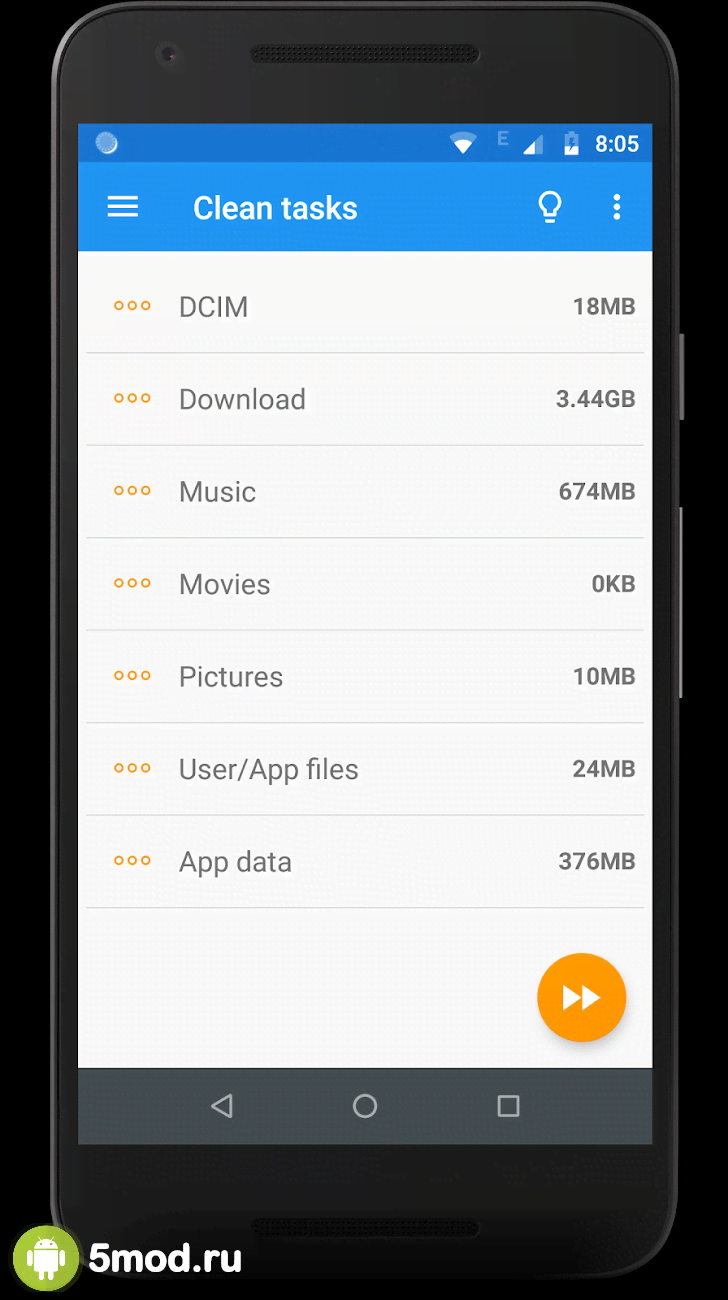Open the App data row
Screen dimensions: 728x1300
point(365,862)
